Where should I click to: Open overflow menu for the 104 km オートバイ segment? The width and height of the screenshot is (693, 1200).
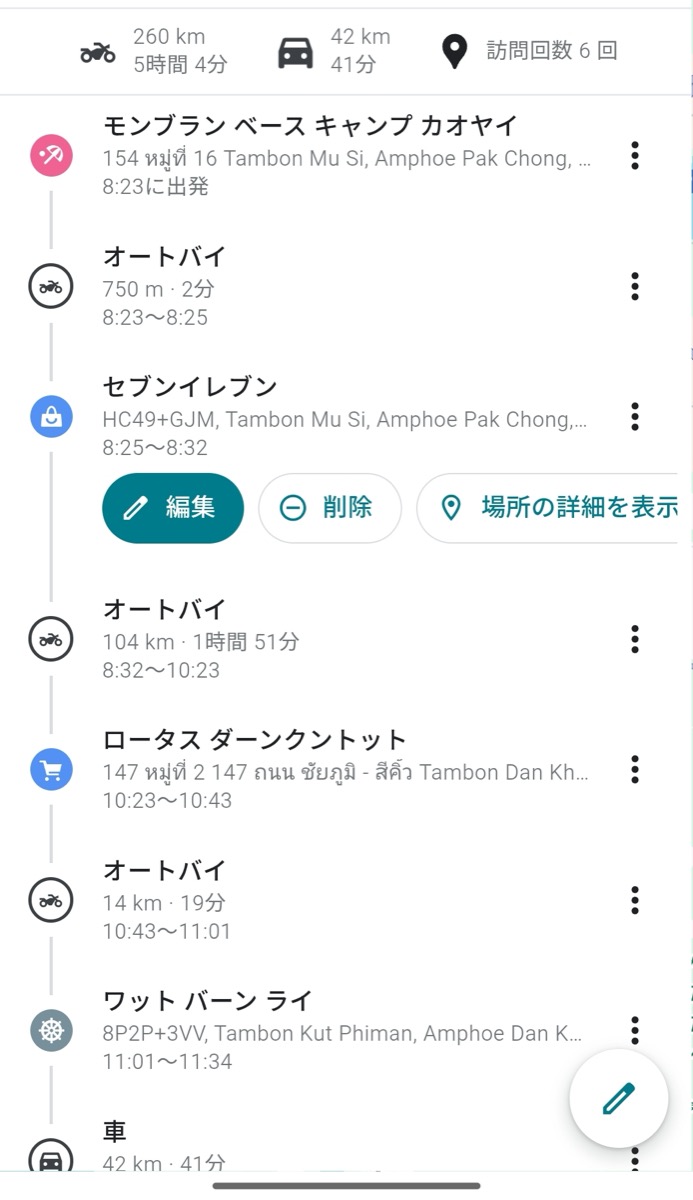coord(634,639)
